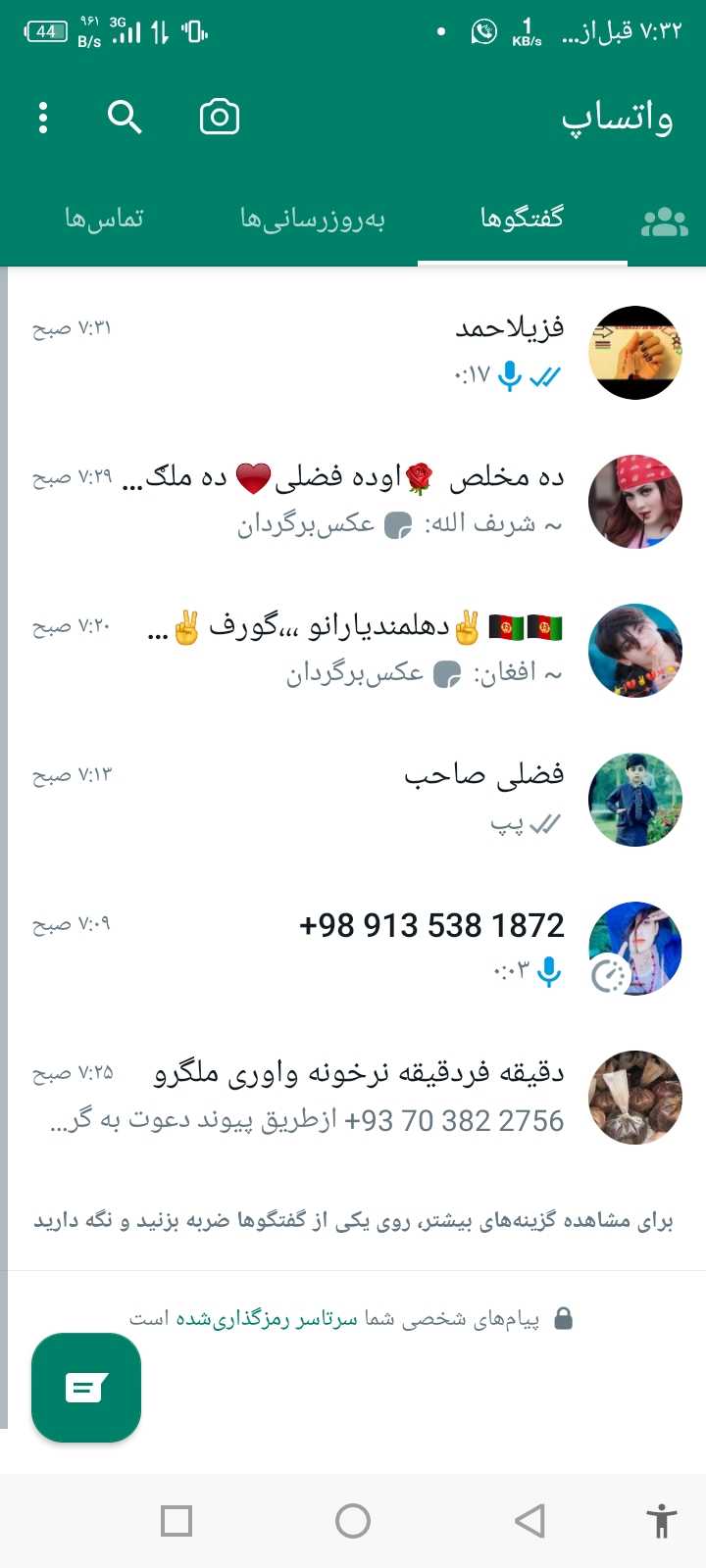Tap the سرتاسر رمزگذاری‌شده link
706x1568 pixels.
[x=267, y=1319]
